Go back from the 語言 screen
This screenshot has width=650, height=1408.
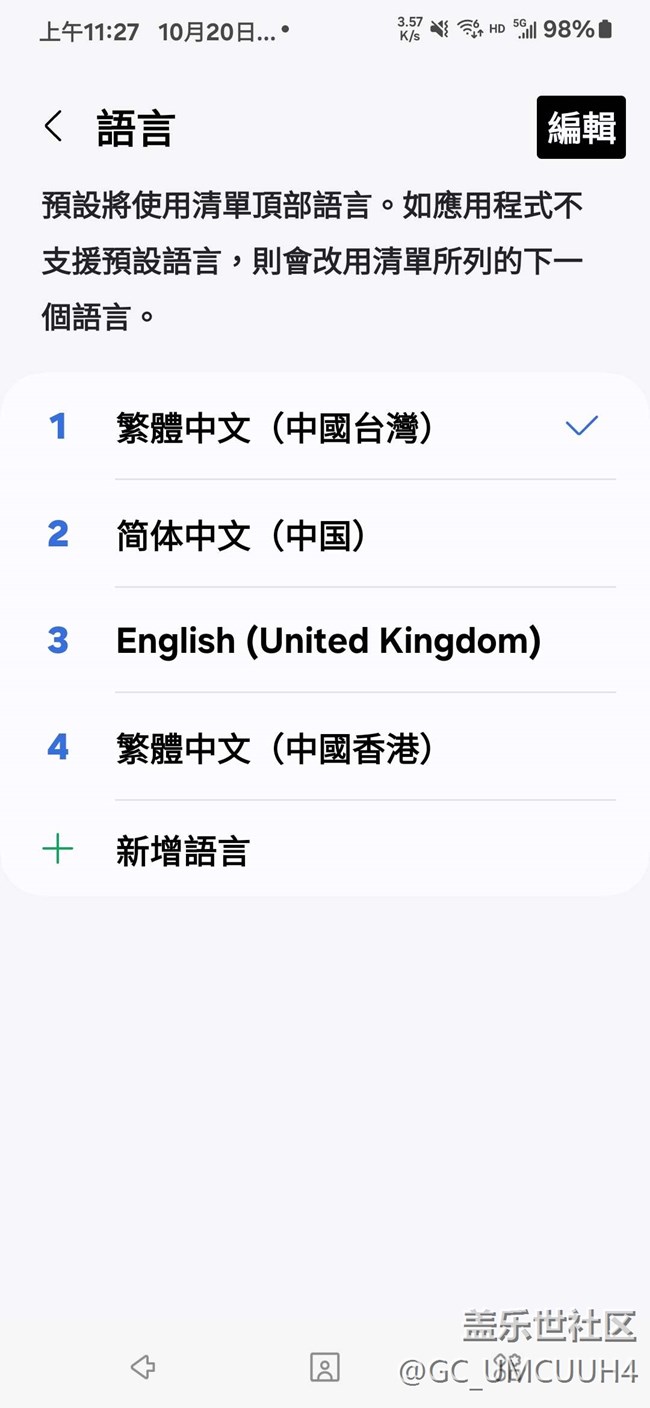[54, 127]
